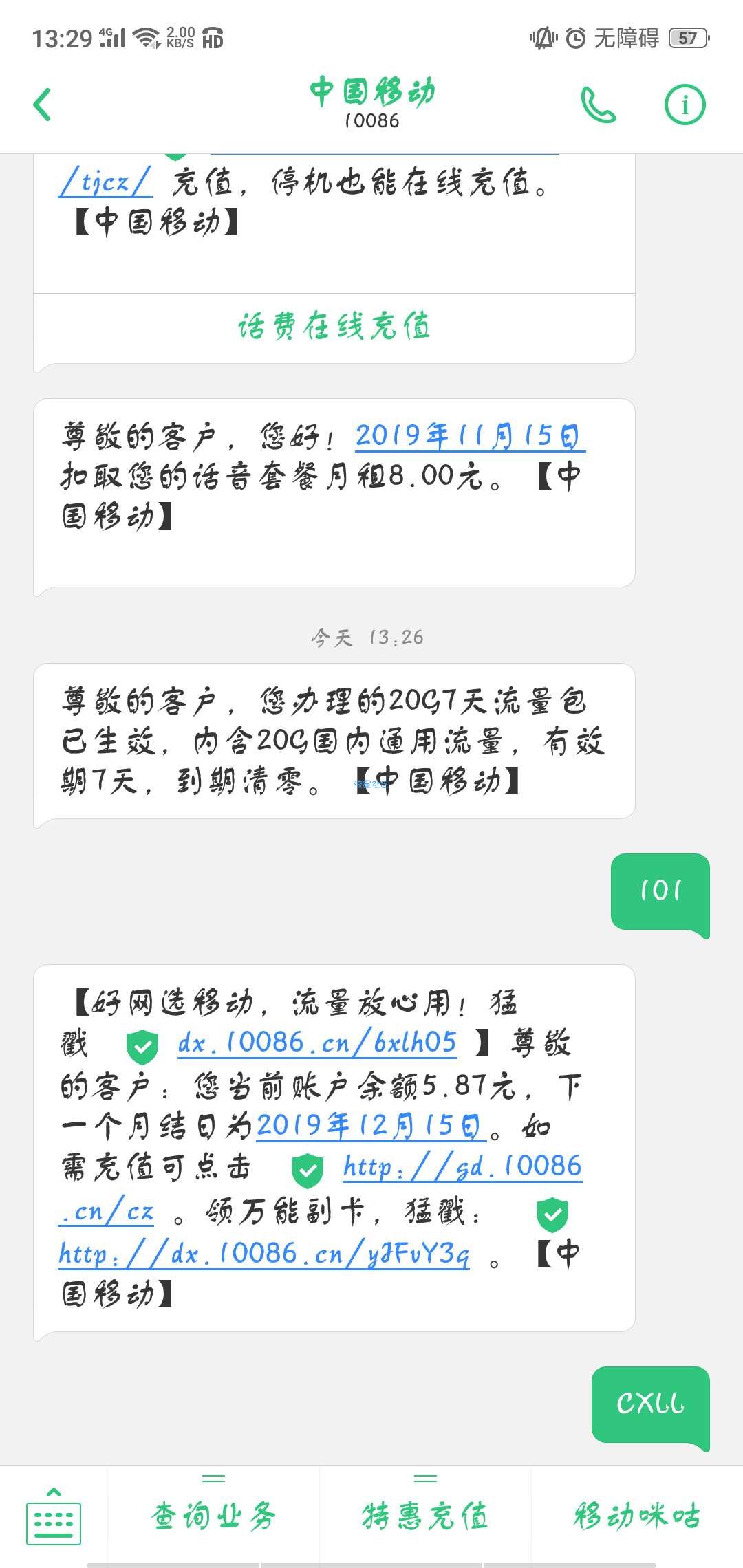Viewport: 743px width, 1568px height.
Task: Open the 2019年12月15日 date link
Action: pos(371,1126)
